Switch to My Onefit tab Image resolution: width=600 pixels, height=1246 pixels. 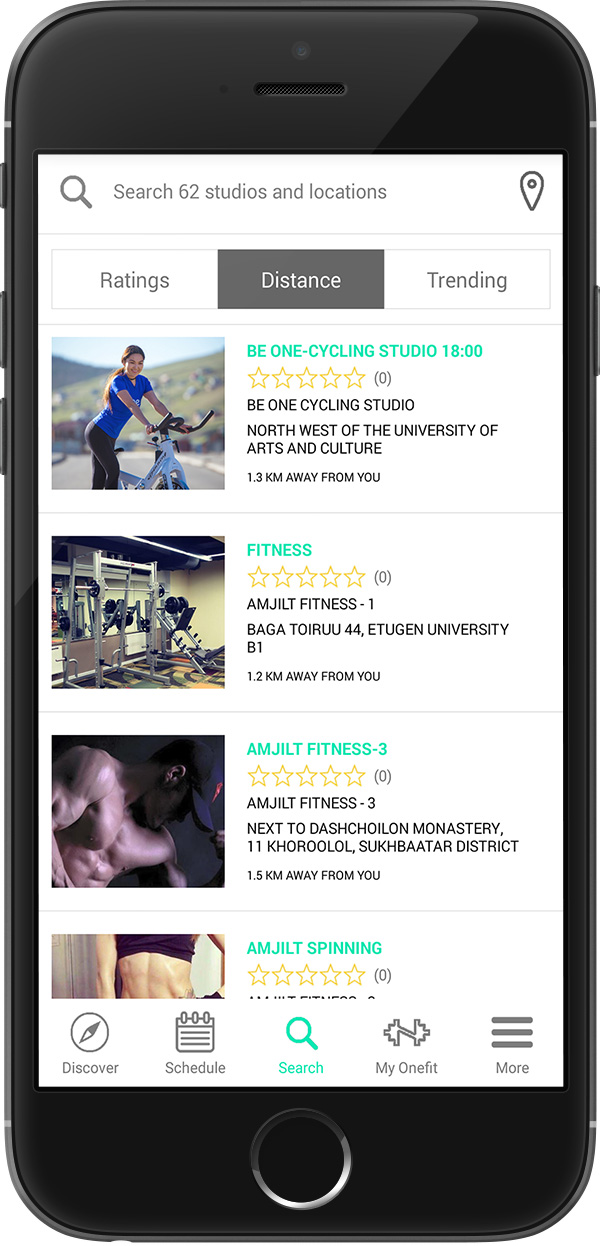click(x=406, y=1045)
